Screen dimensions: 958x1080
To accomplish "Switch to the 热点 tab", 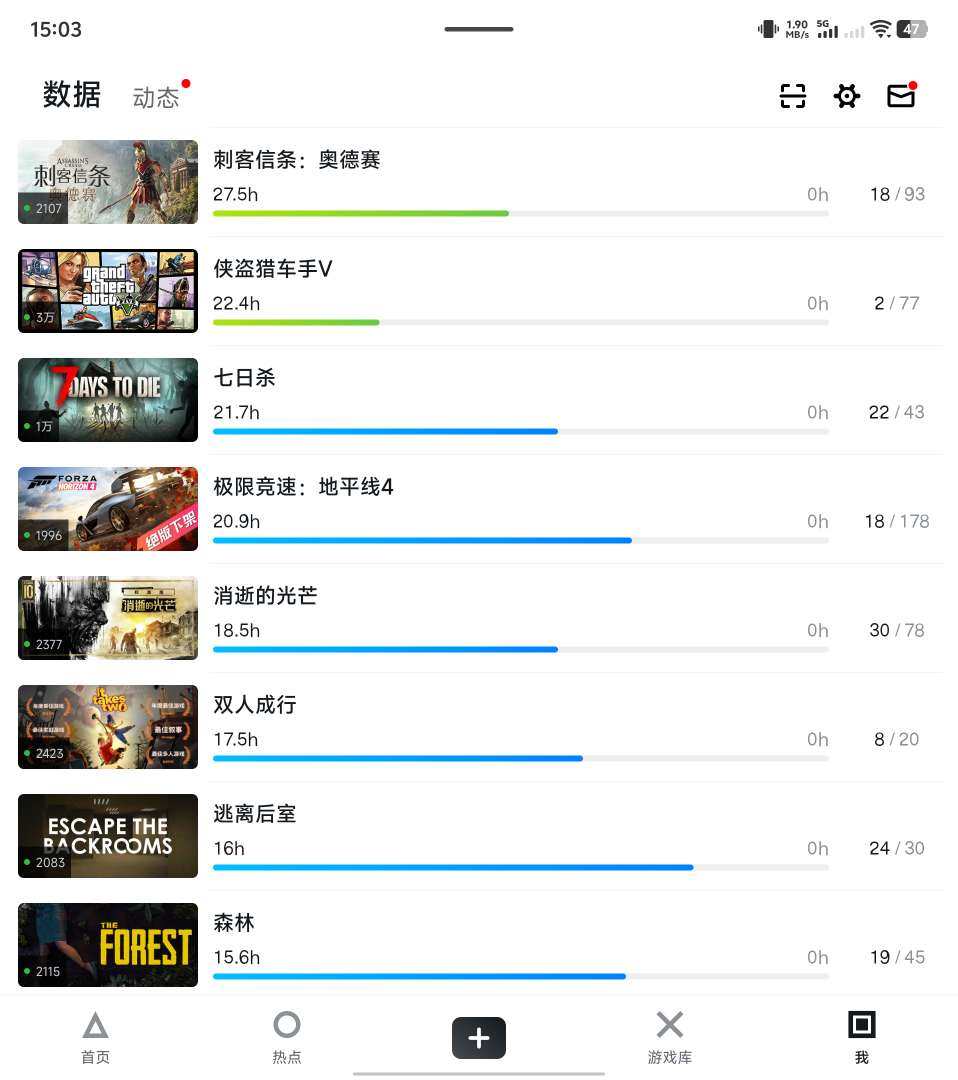I will 287,1037.
